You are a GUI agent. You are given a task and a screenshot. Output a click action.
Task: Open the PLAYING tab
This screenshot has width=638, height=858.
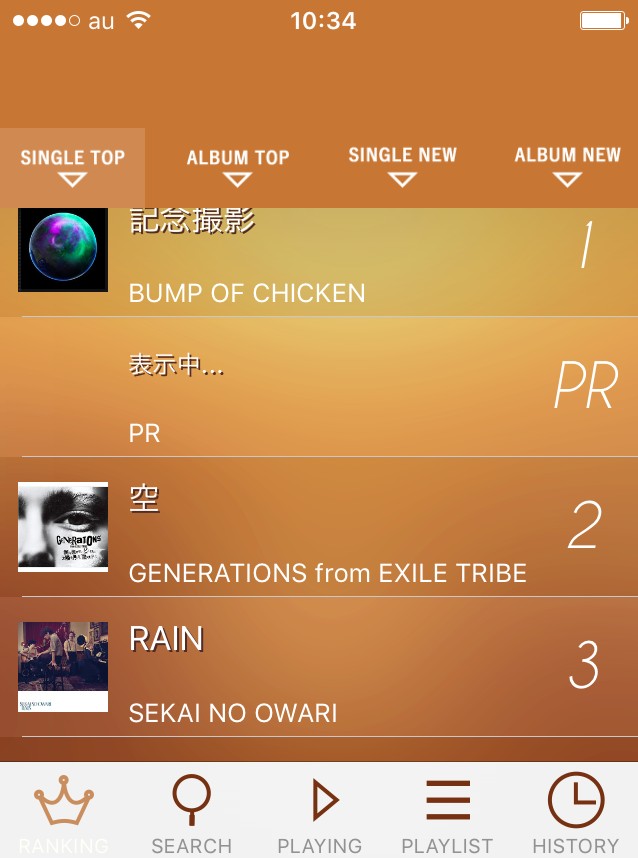(320, 812)
